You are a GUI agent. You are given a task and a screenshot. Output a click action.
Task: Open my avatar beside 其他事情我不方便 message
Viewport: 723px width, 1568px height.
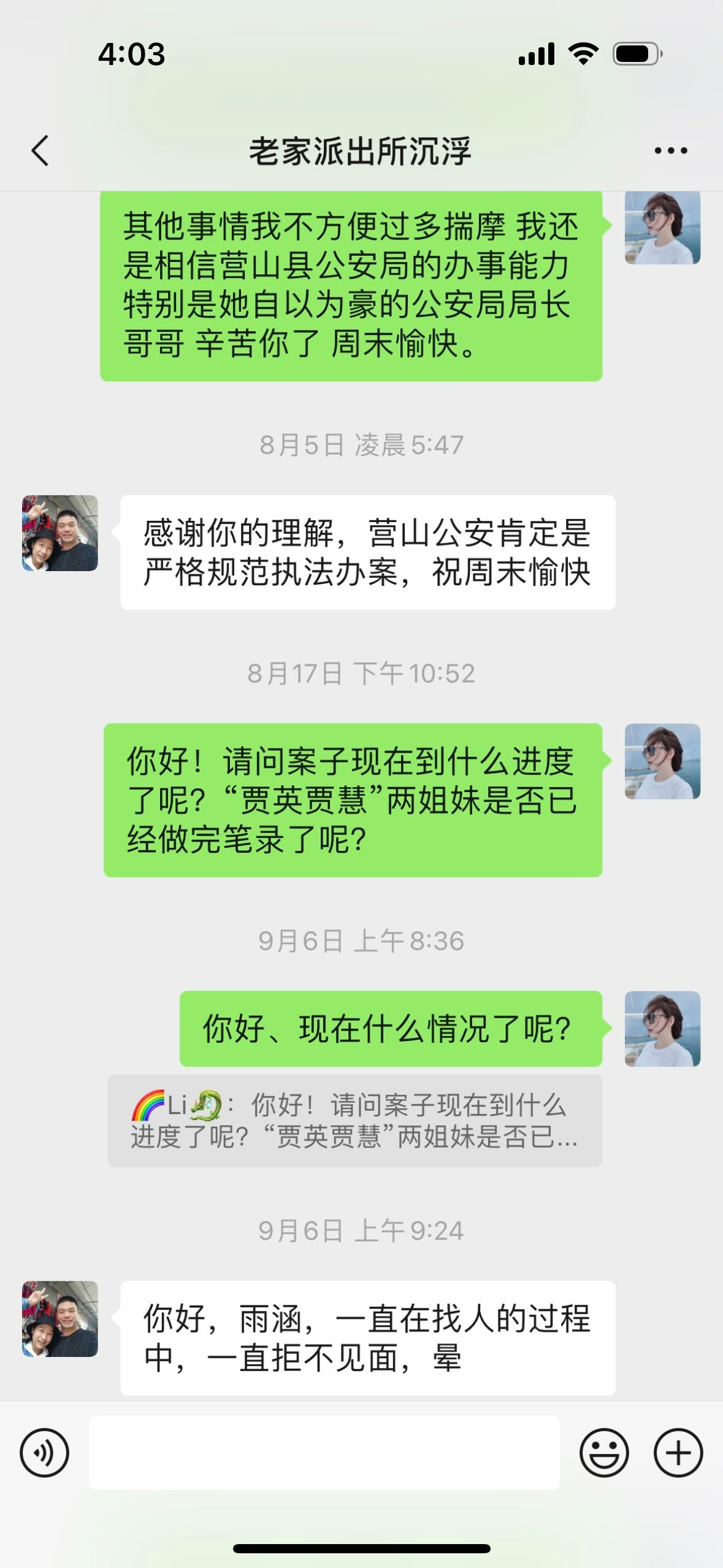662,228
